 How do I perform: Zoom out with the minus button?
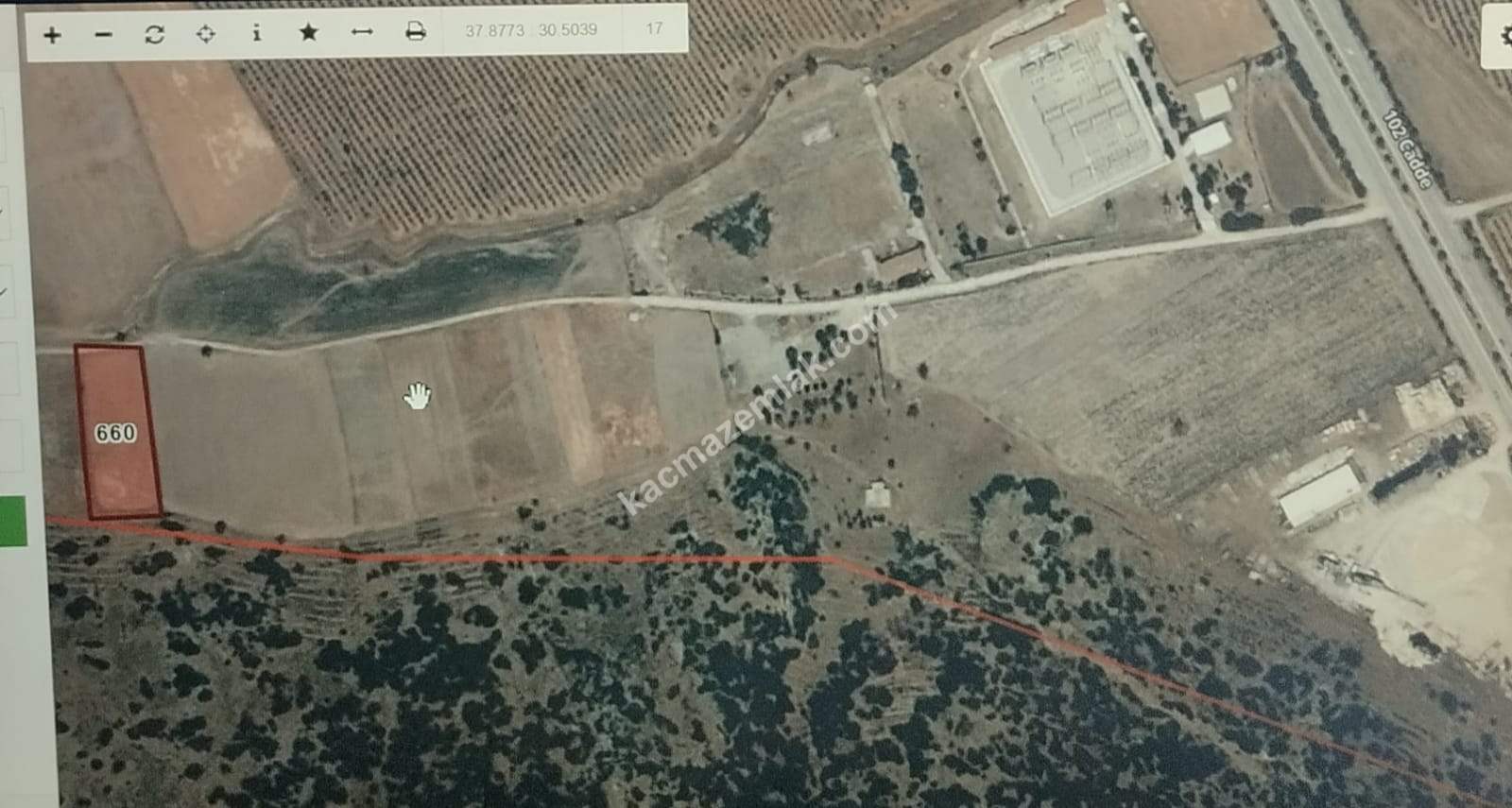pyautogui.click(x=104, y=35)
